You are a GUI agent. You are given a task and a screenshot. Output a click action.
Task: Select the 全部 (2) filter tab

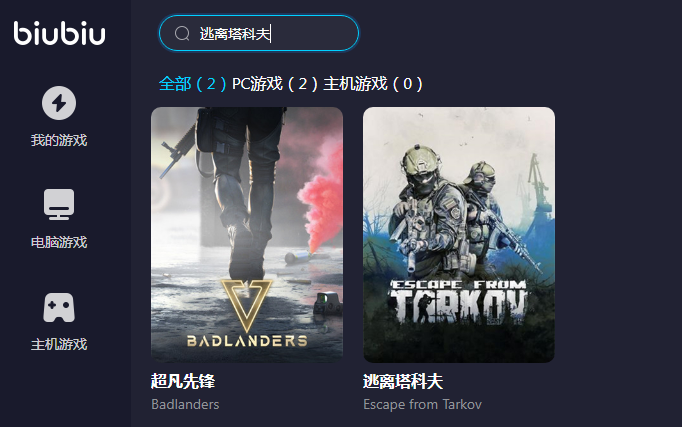coord(192,84)
